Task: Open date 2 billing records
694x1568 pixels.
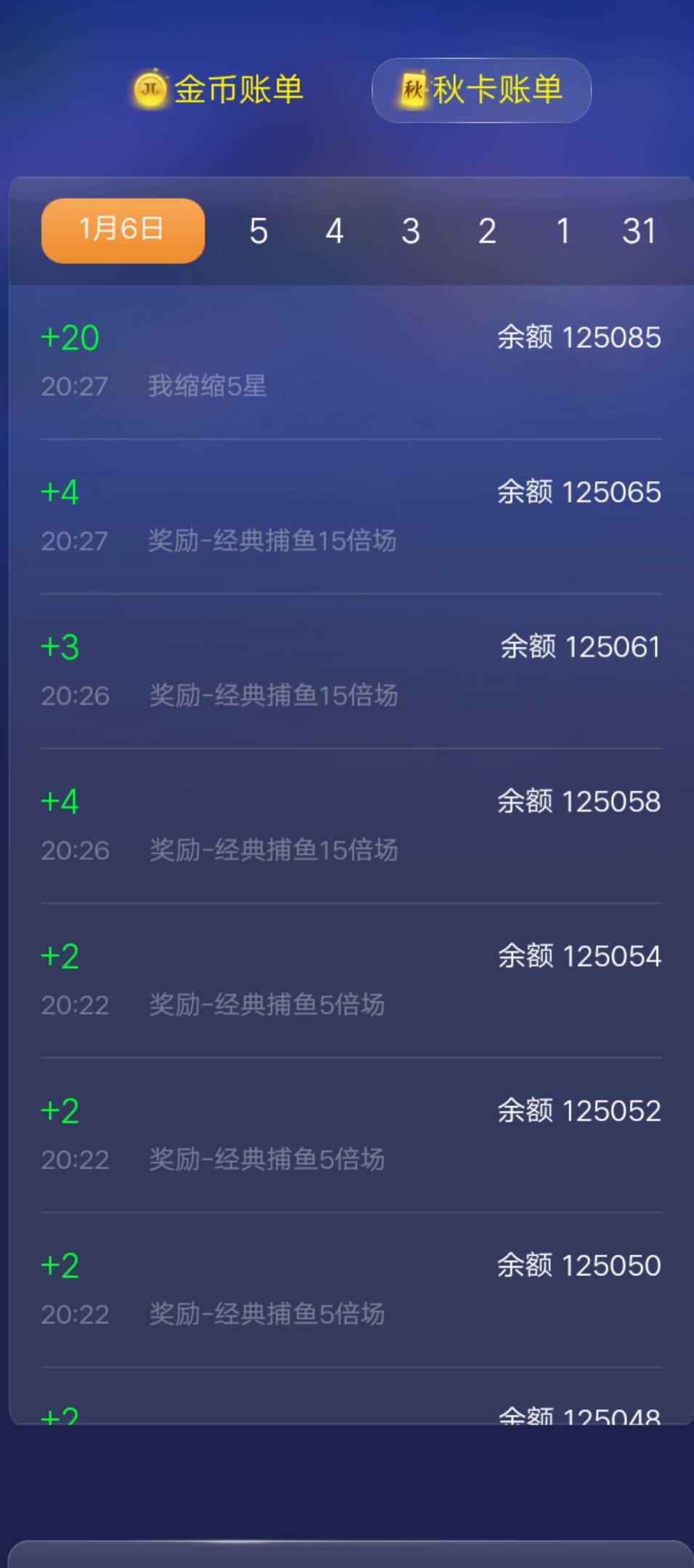Action: pos(488,231)
